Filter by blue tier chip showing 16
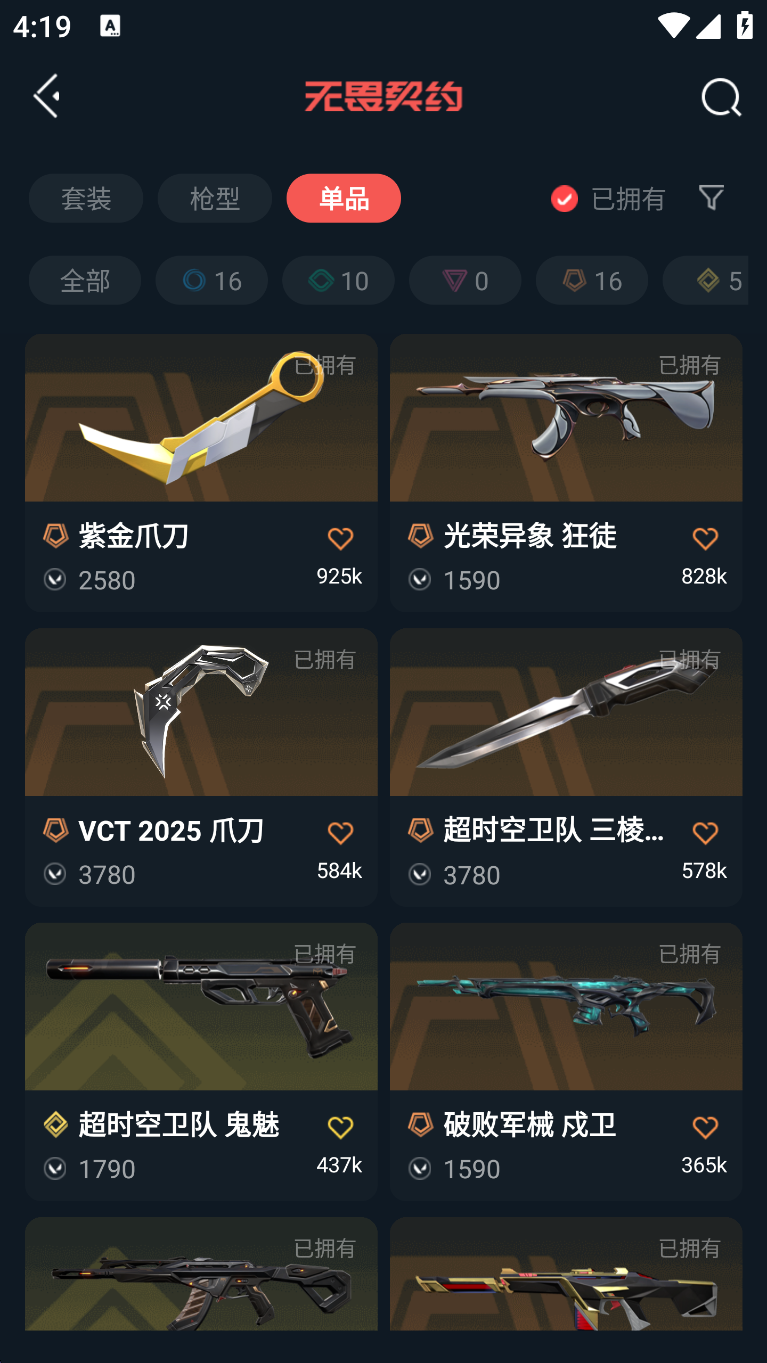The width and height of the screenshot is (767, 1363). click(212, 280)
